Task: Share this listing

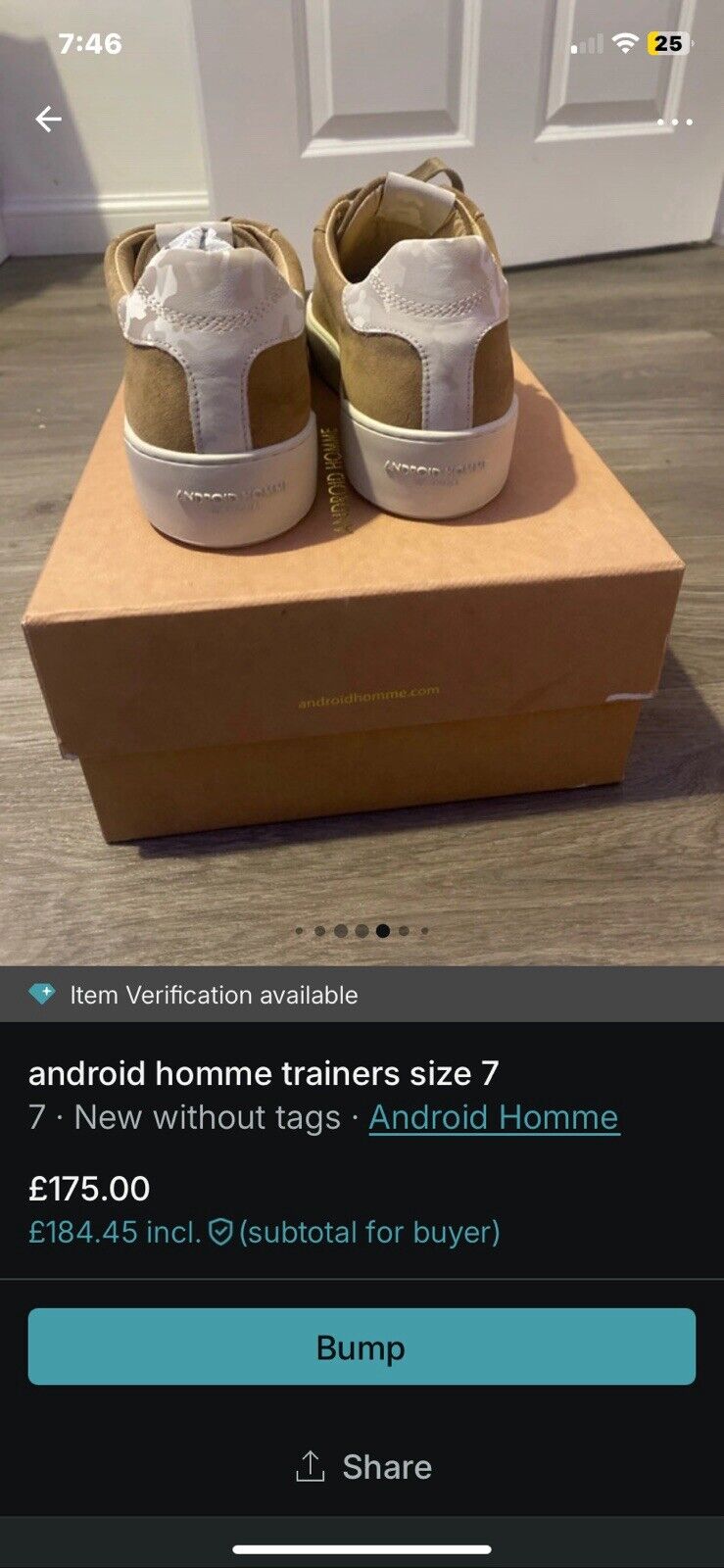Action: click(x=362, y=1466)
